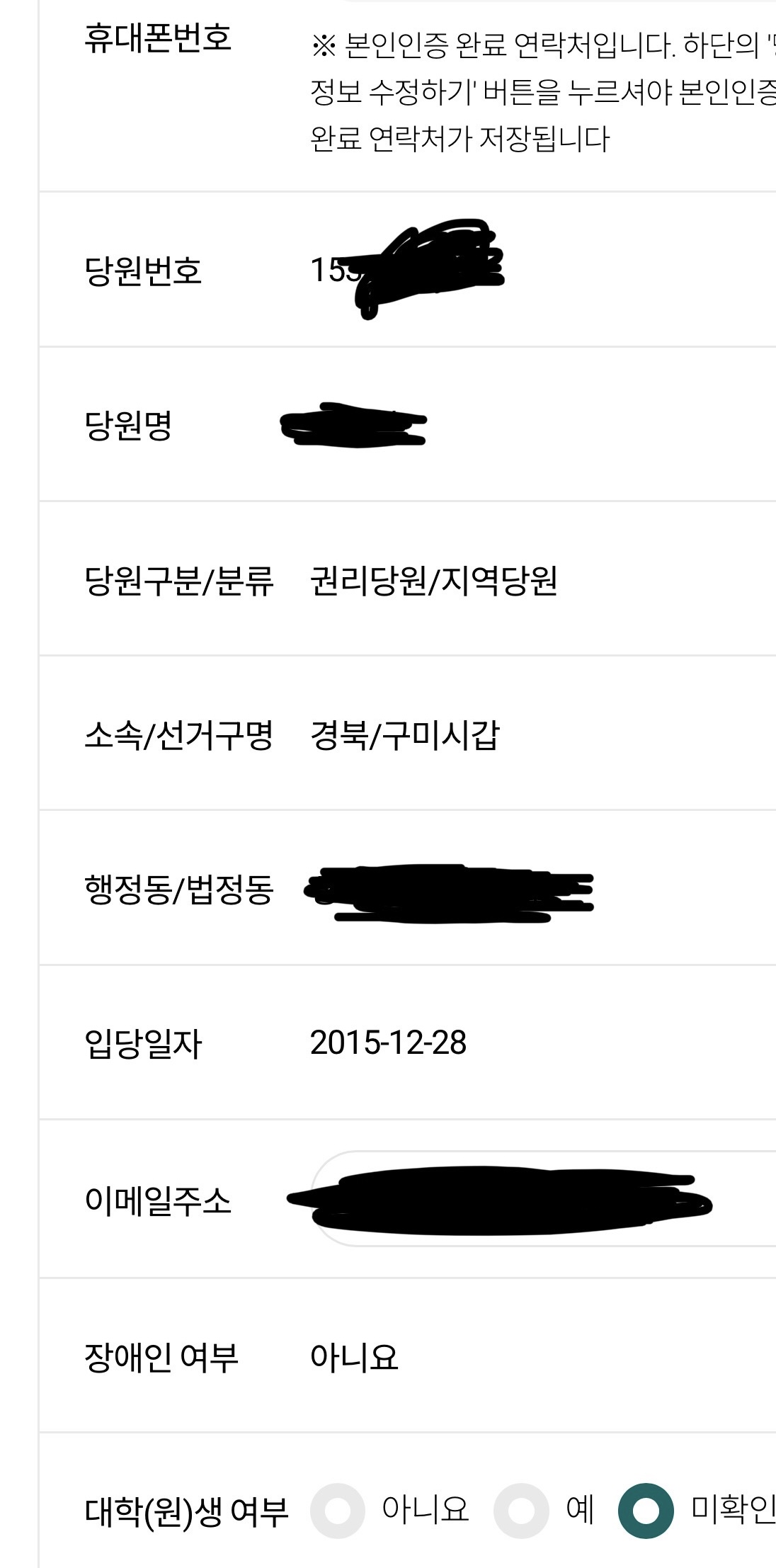Choose the 미확인 radio option
The image size is (776, 1568).
coord(645,1511)
